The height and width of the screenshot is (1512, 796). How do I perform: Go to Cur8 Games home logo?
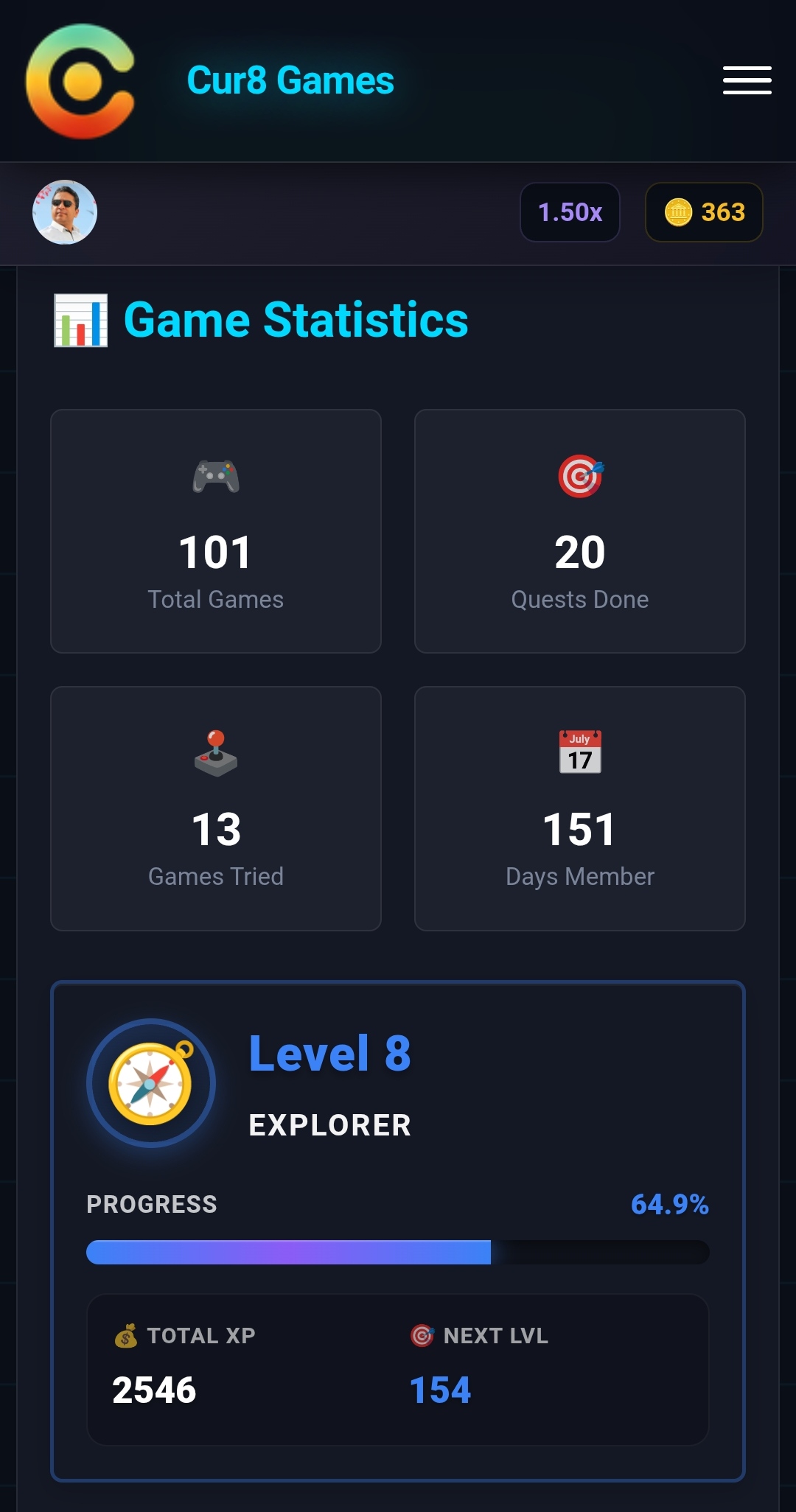(x=80, y=81)
